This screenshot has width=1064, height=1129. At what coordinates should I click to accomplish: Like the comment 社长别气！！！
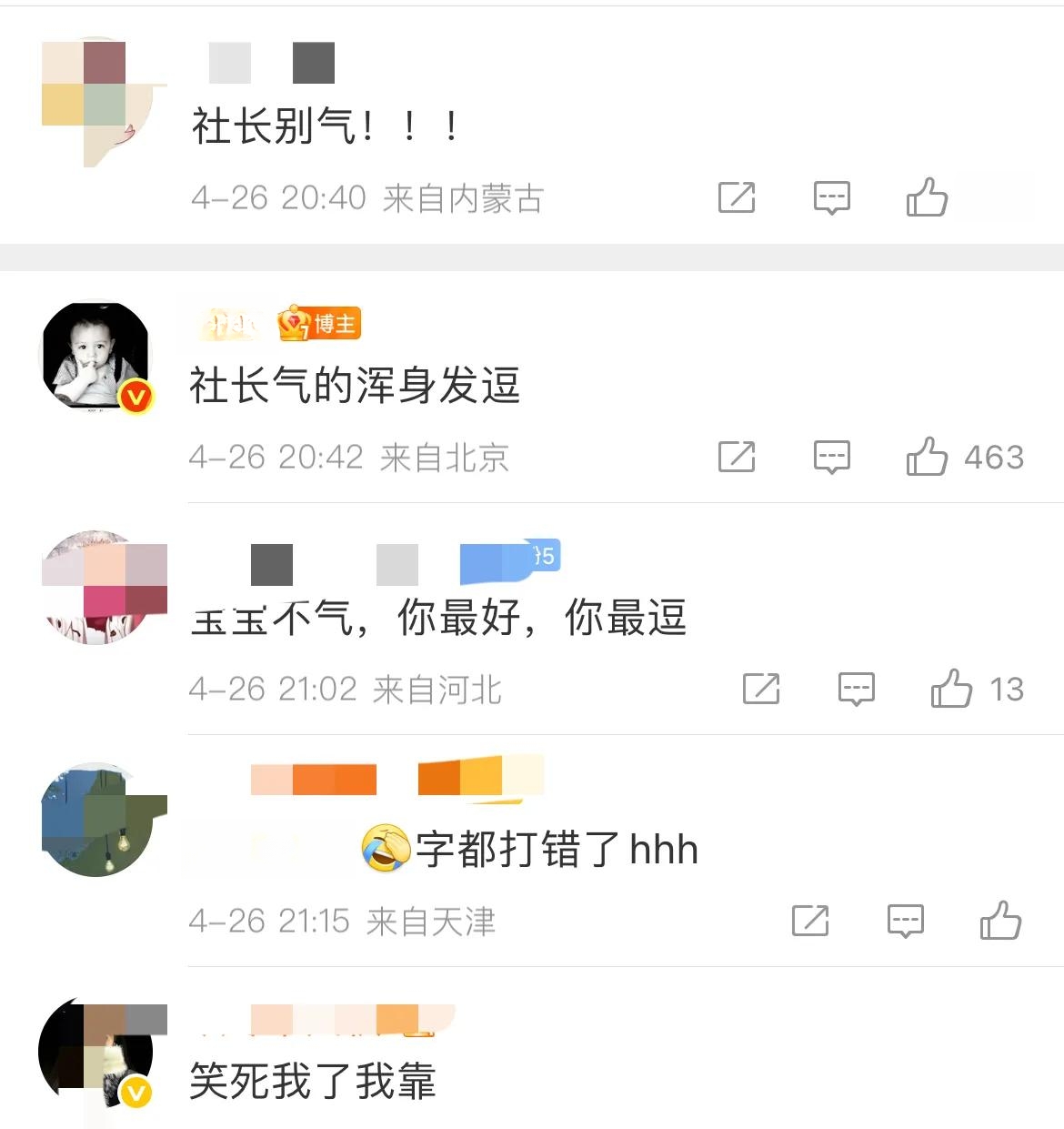pyautogui.click(x=927, y=197)
